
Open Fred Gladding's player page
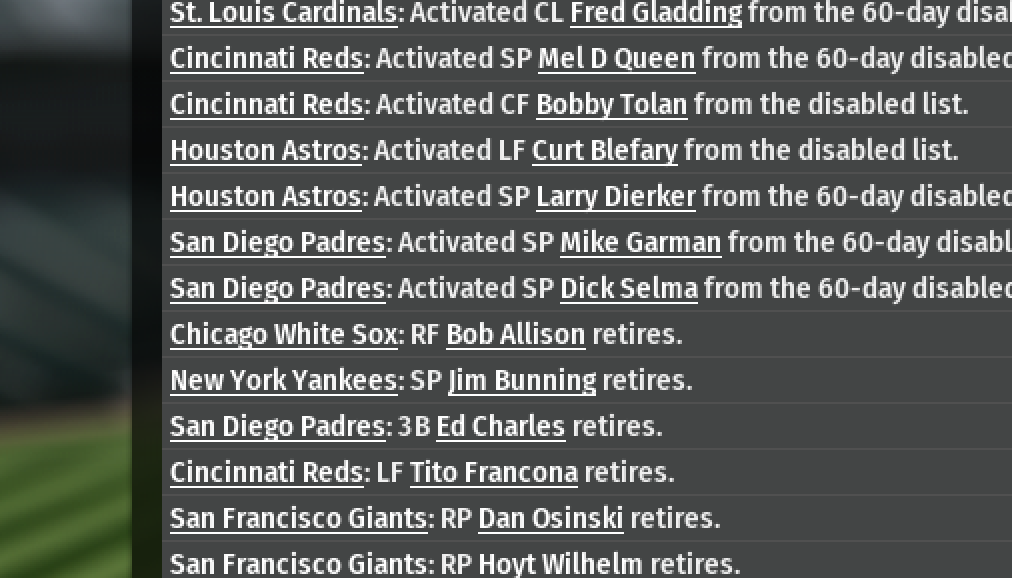[656, 13]
